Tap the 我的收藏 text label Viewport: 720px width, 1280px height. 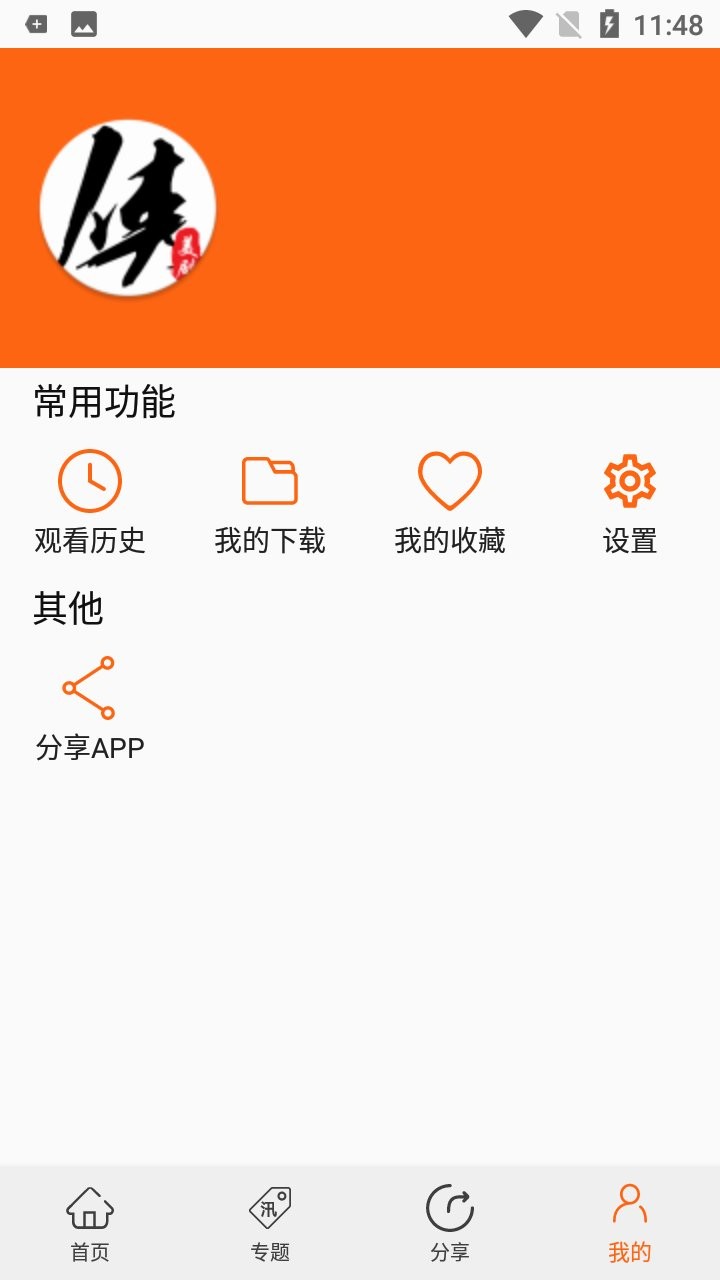[x=449, y=541]
